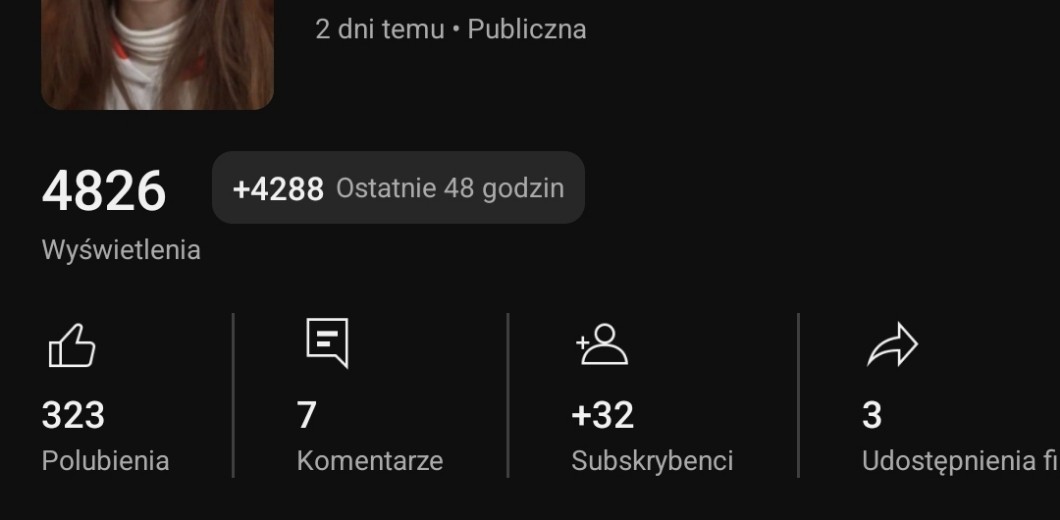The image size is (1060, 520).
Task: Open the +4288 last 48 hours chip
Action: [398, 188]
